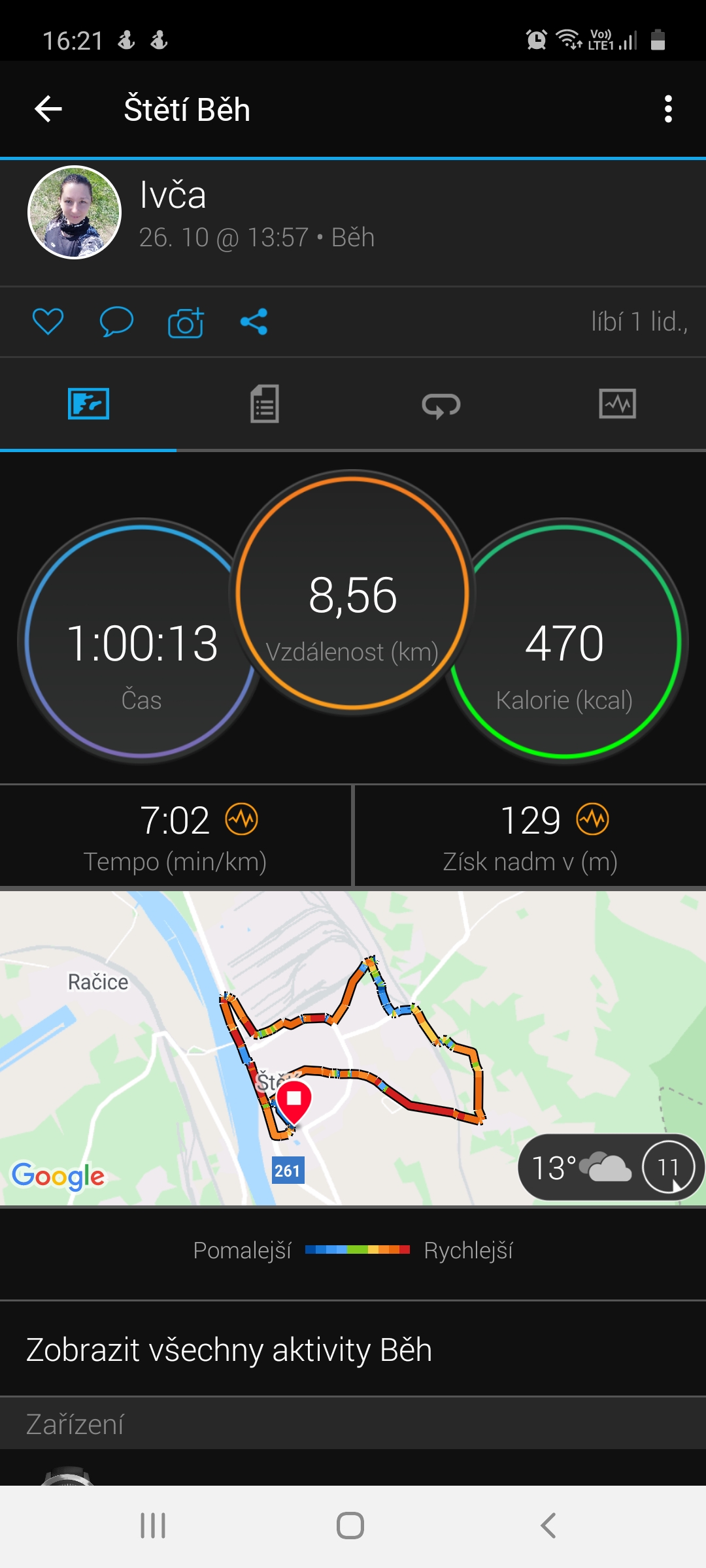Open Zobrazit všechny aktivity Běh
The image size is (706, 1568).
(353, 1349)
